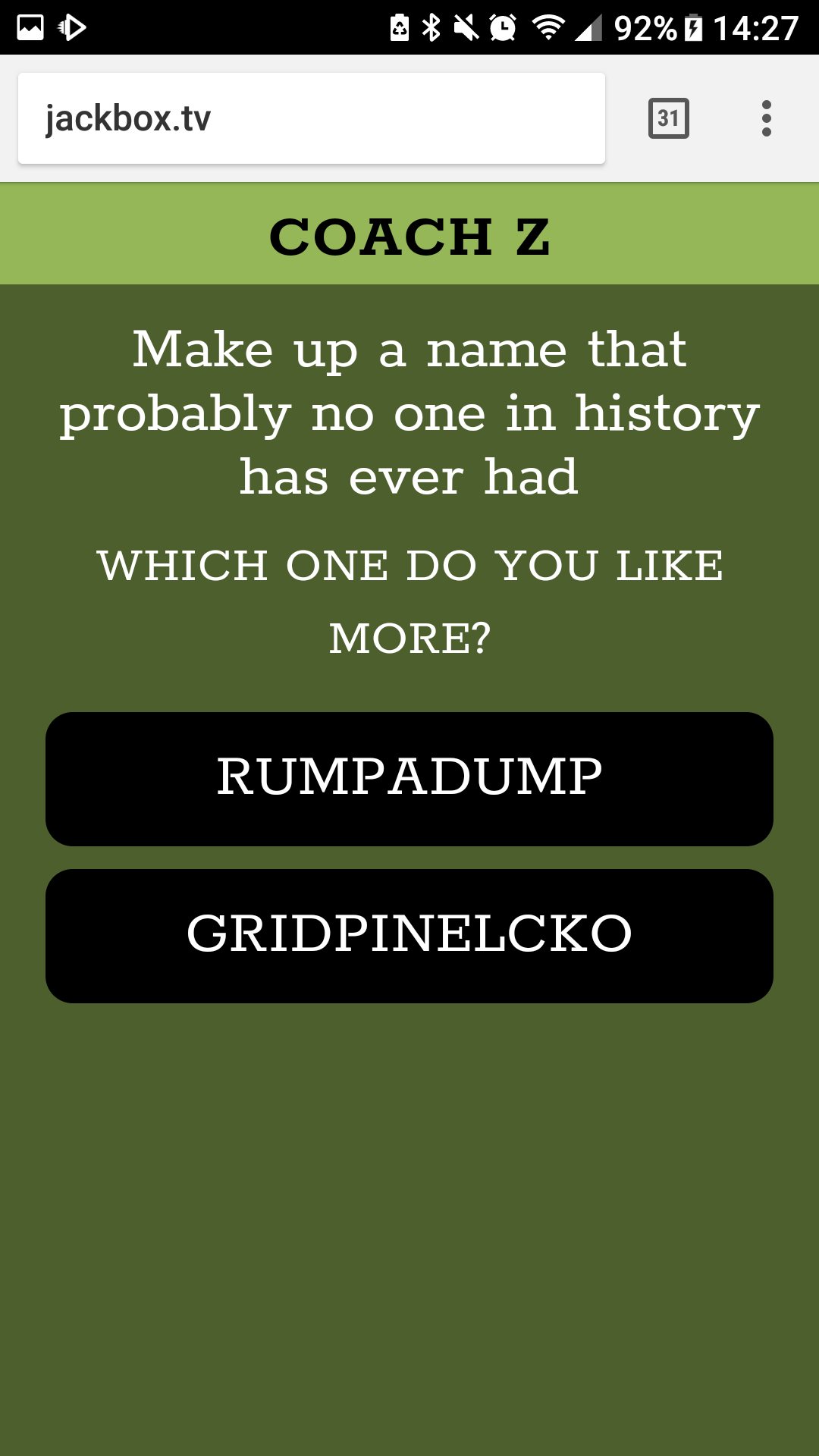Choose GRIDPINELCKO as your favorite
The image size is (819, 1456).
(x=409, y=935)
